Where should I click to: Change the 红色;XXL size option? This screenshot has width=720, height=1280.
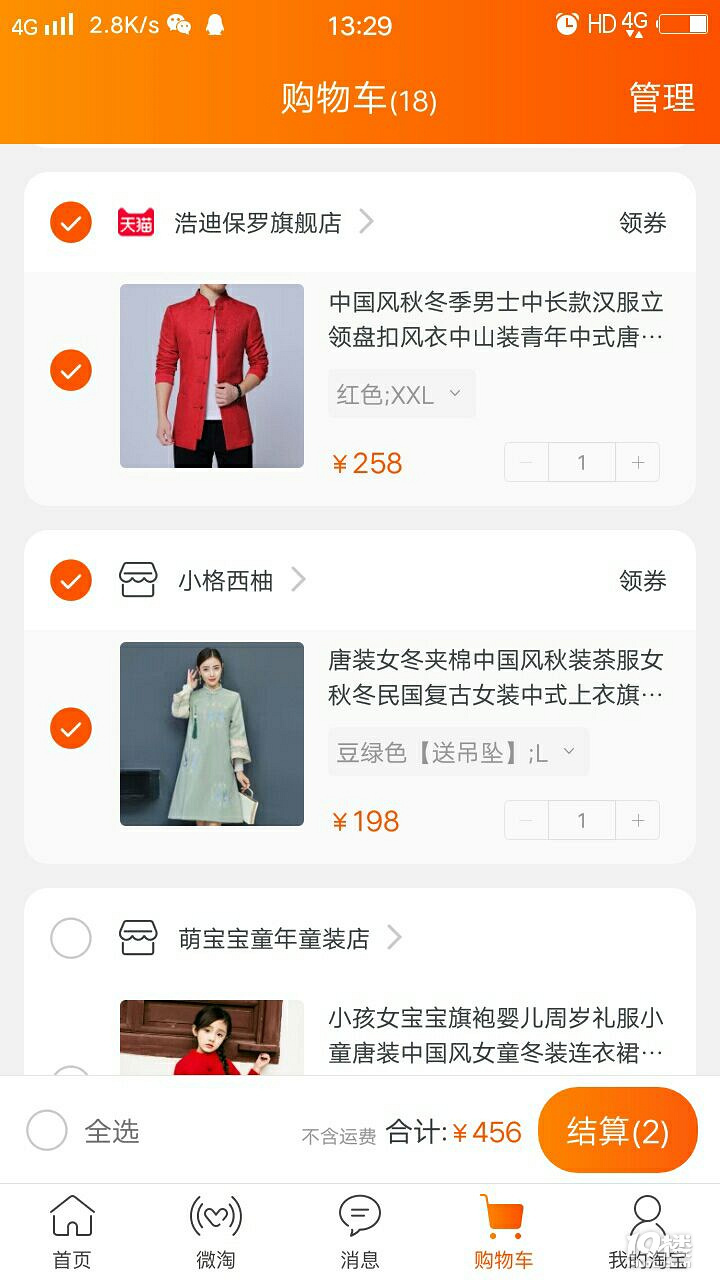tap(401, 395)
